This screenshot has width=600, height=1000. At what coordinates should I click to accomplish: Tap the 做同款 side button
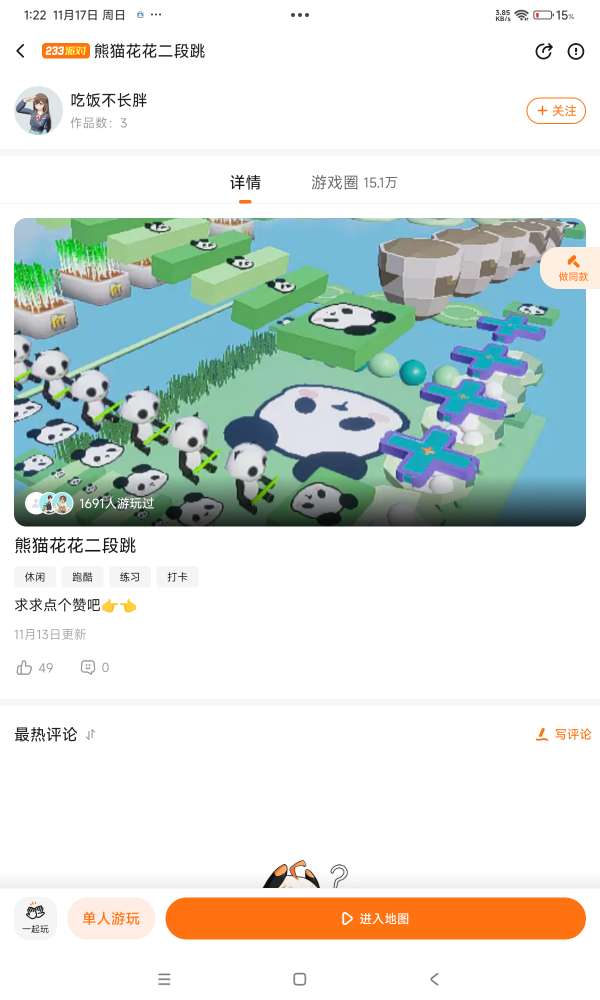pyautogui.click(x=573, y=268)
